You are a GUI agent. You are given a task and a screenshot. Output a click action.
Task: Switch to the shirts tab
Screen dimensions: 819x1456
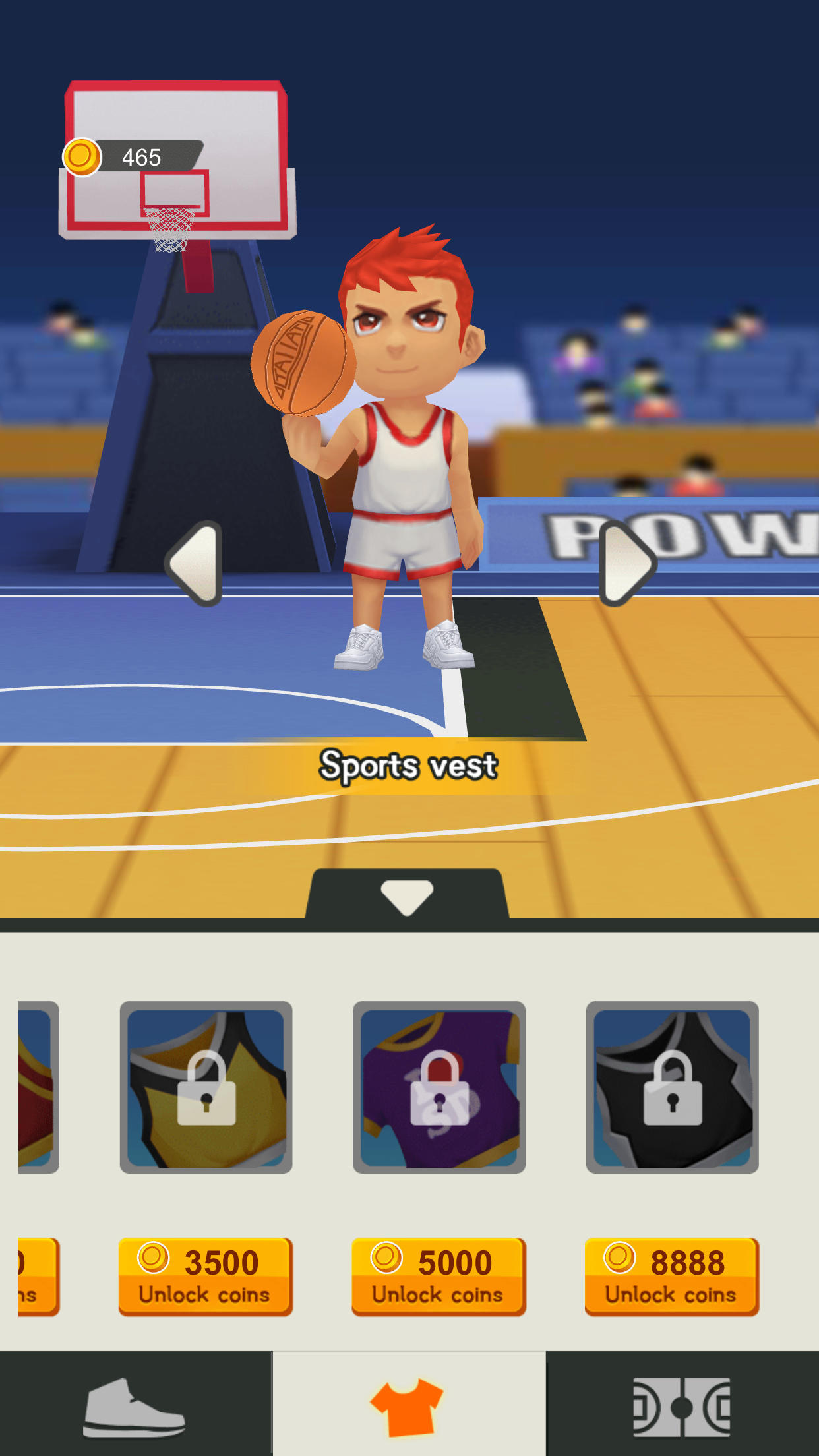409,1405
